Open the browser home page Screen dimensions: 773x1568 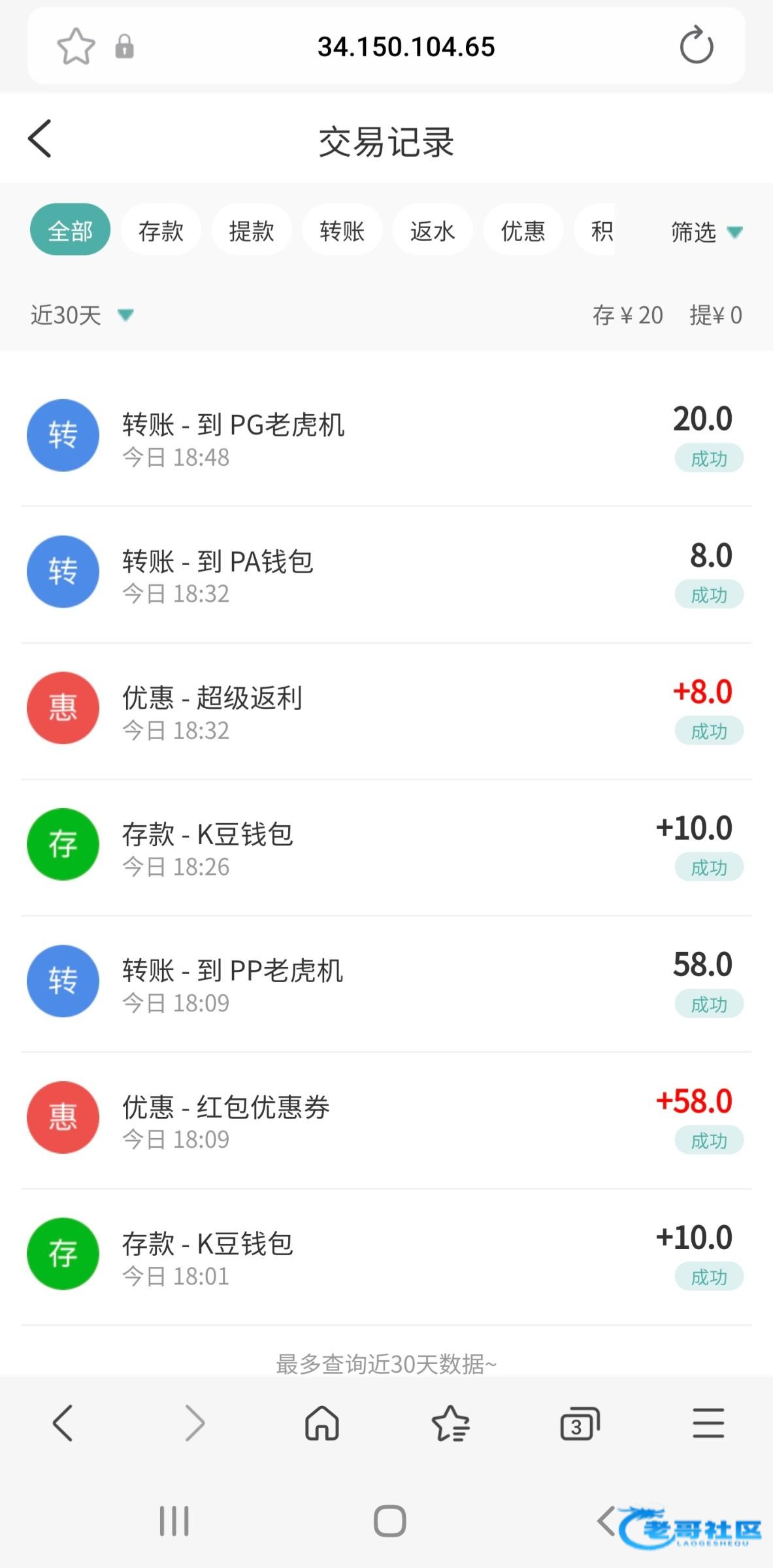322,1423
